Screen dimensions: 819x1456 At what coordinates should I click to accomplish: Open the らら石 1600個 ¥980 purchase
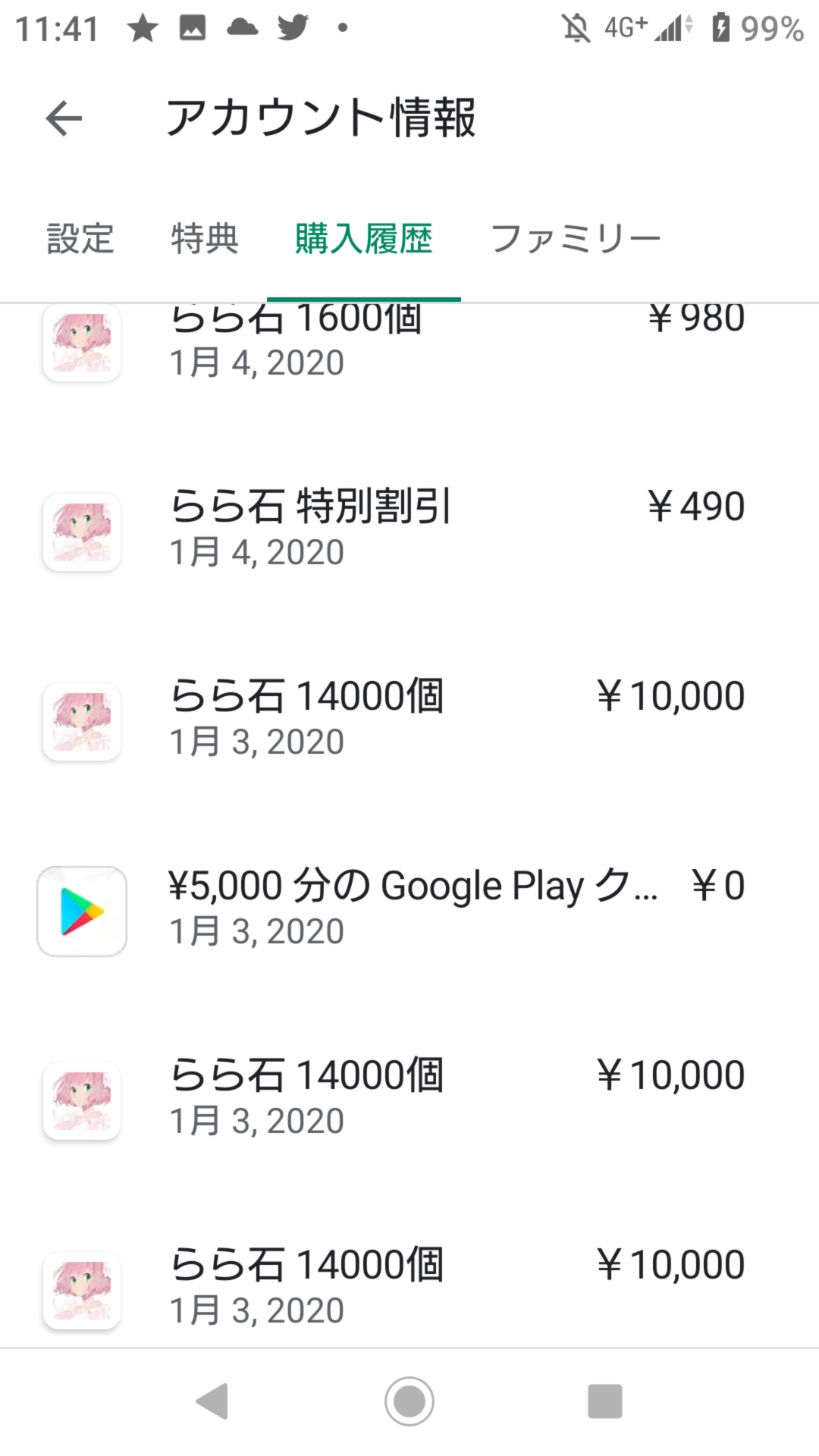pyautogui.click(x=409, y=343)
